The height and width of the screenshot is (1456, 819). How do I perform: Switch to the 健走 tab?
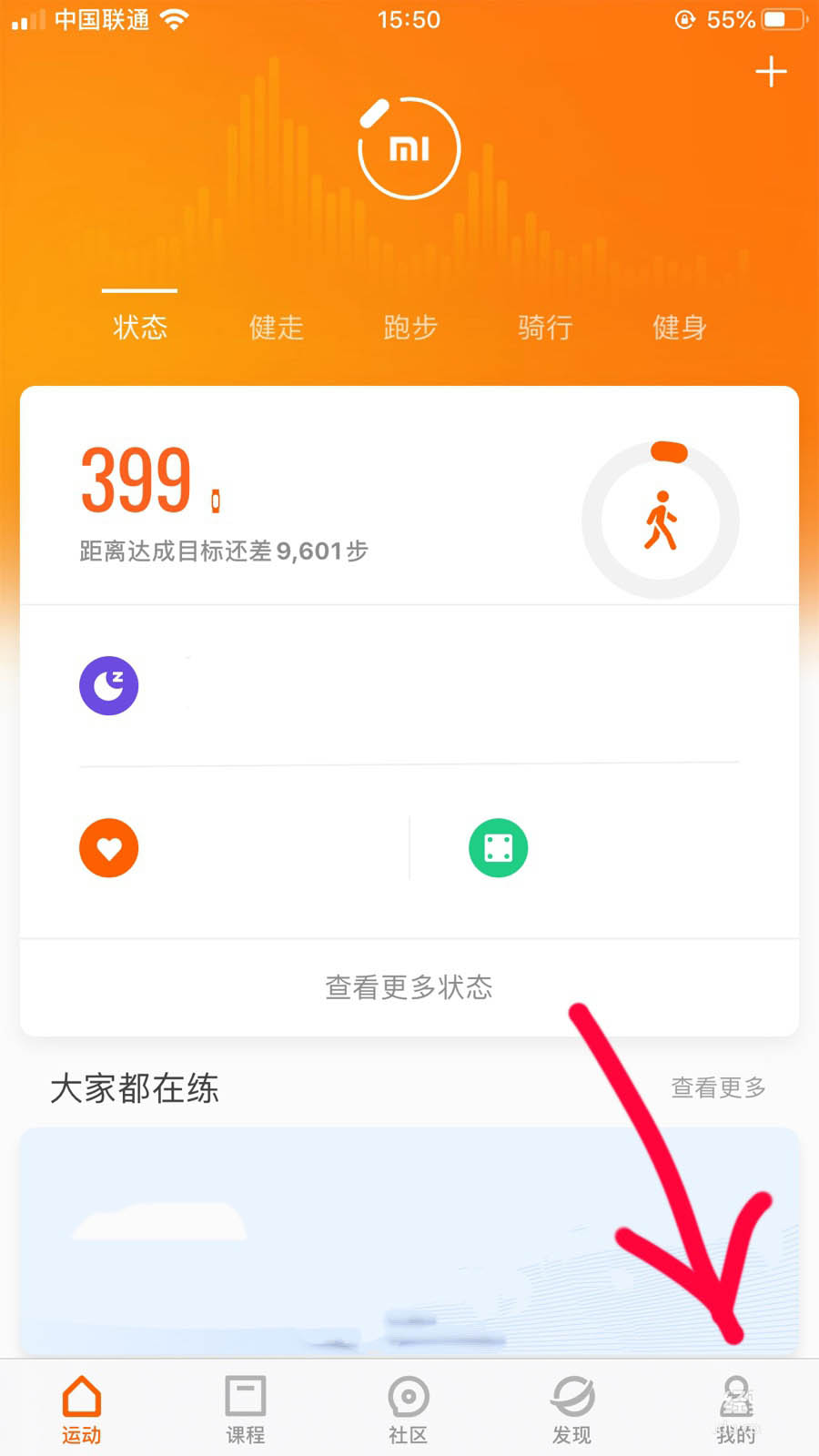[276, 327]
